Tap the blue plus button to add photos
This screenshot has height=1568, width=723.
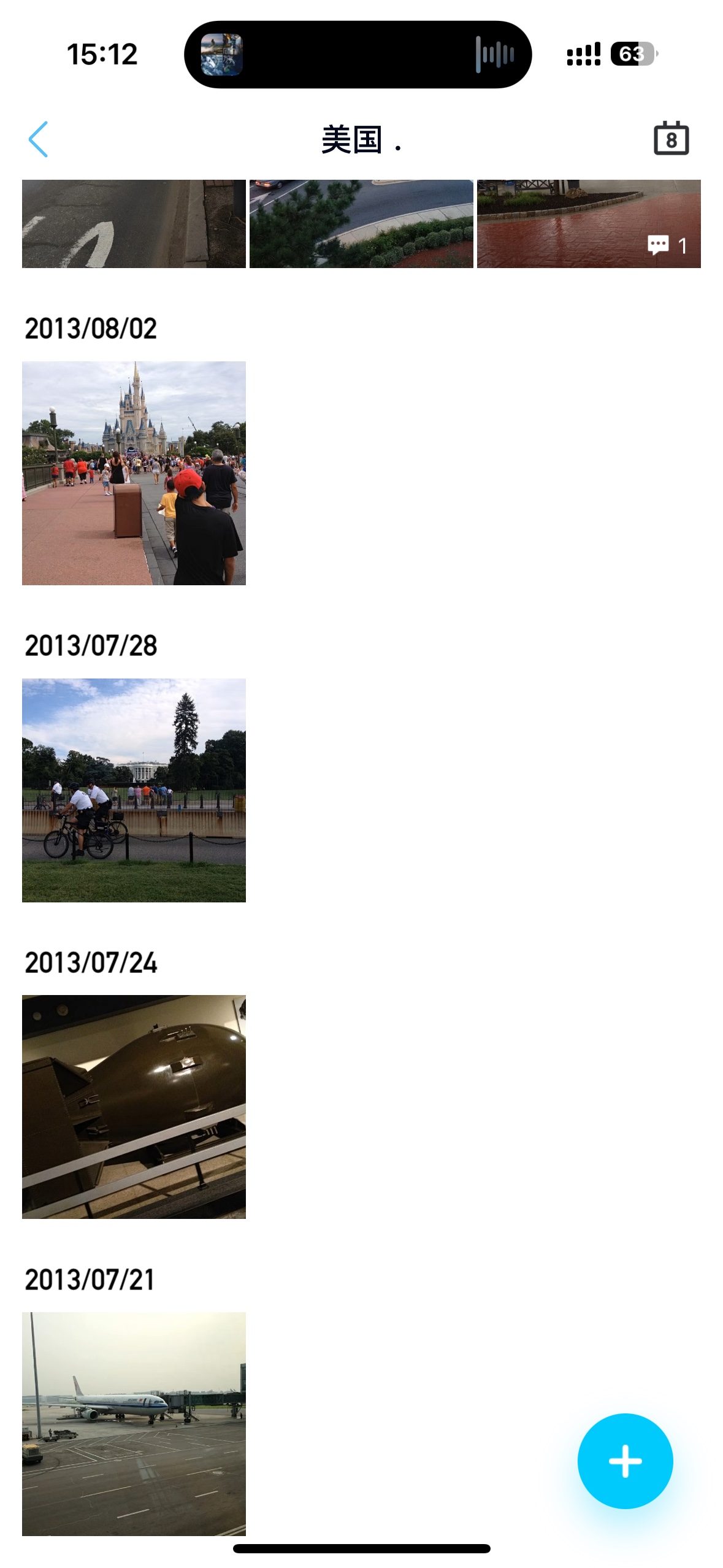(625, 1461)
